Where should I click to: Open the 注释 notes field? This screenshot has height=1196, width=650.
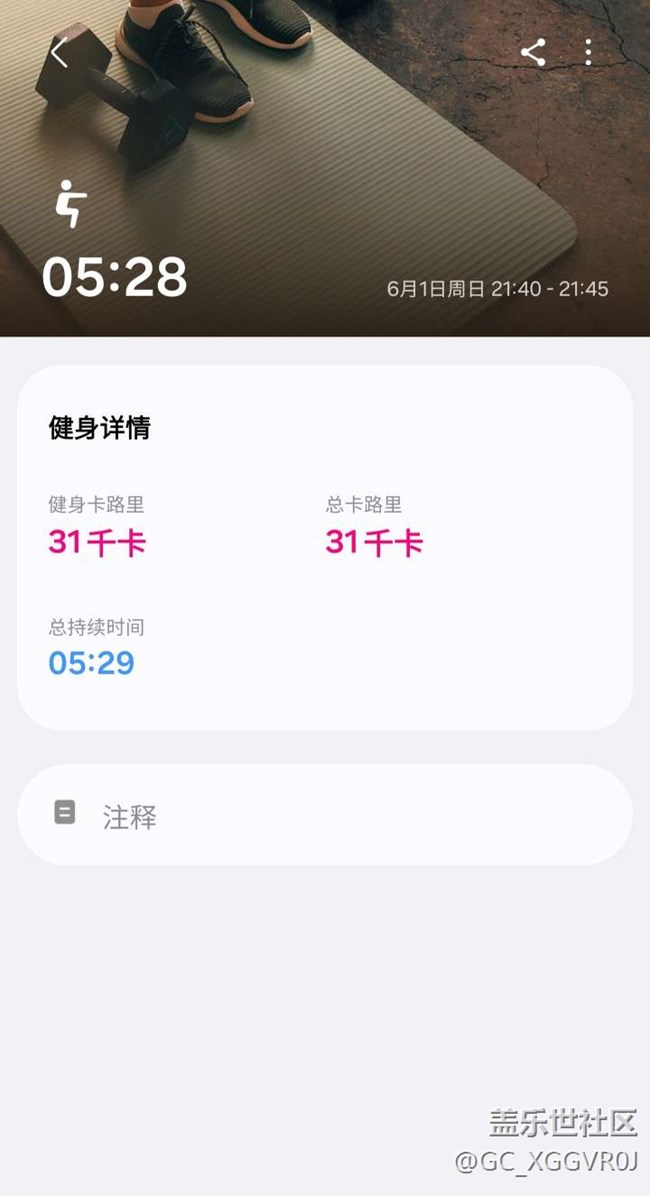tap(325, 815)
